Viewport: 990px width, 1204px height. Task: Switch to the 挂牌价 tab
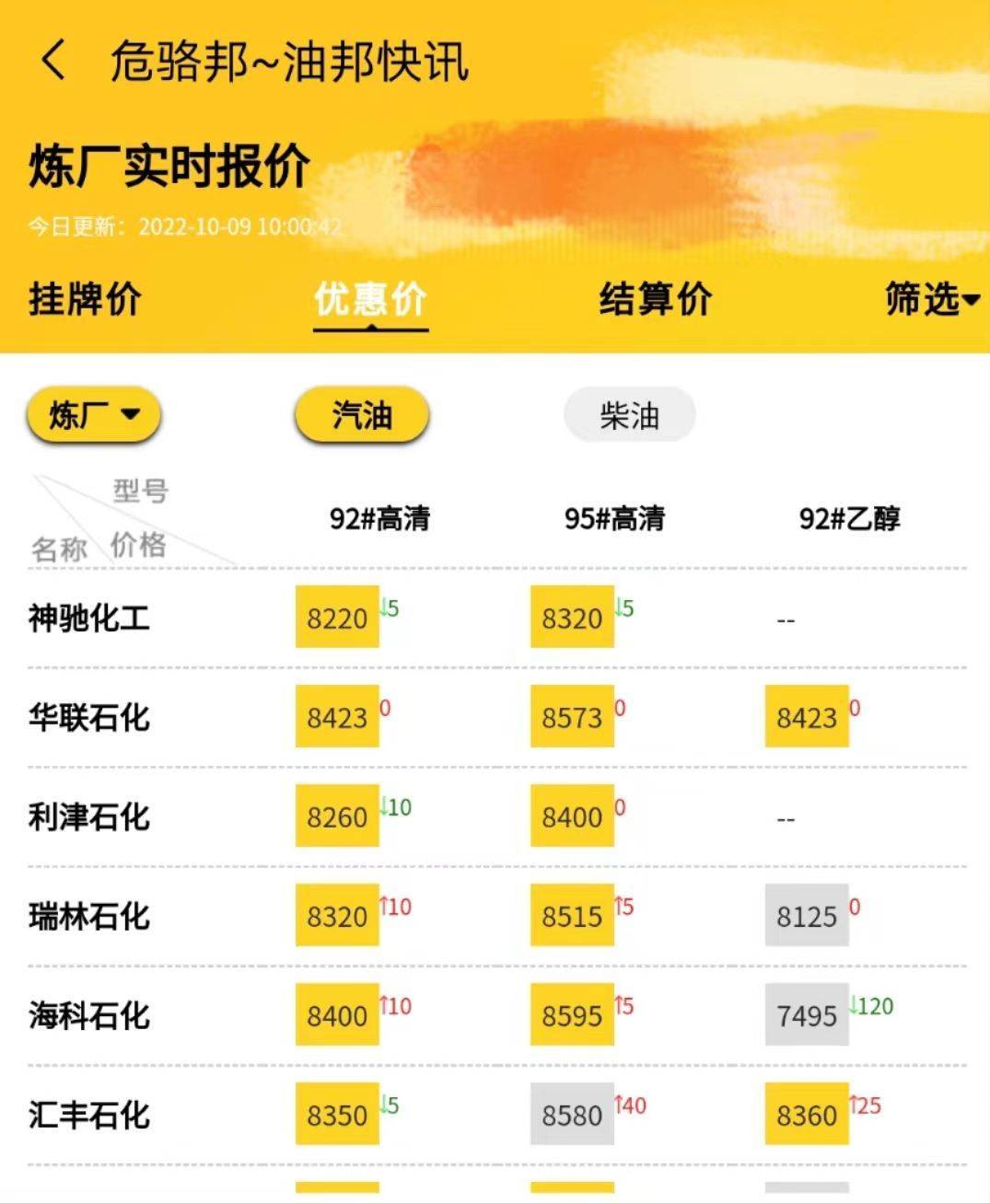pos(85,297)
